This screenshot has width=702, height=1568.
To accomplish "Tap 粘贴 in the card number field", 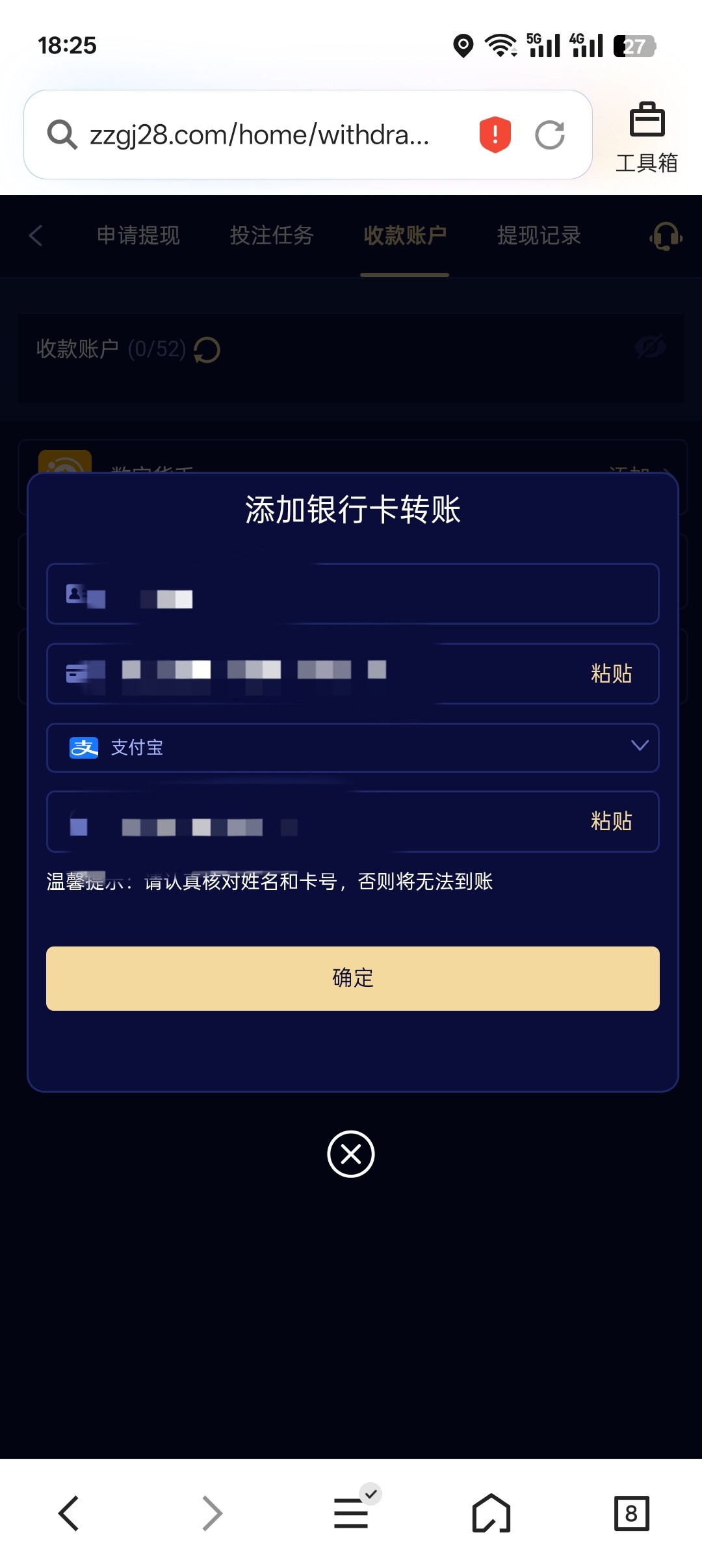I will click(x=611, y=673).
